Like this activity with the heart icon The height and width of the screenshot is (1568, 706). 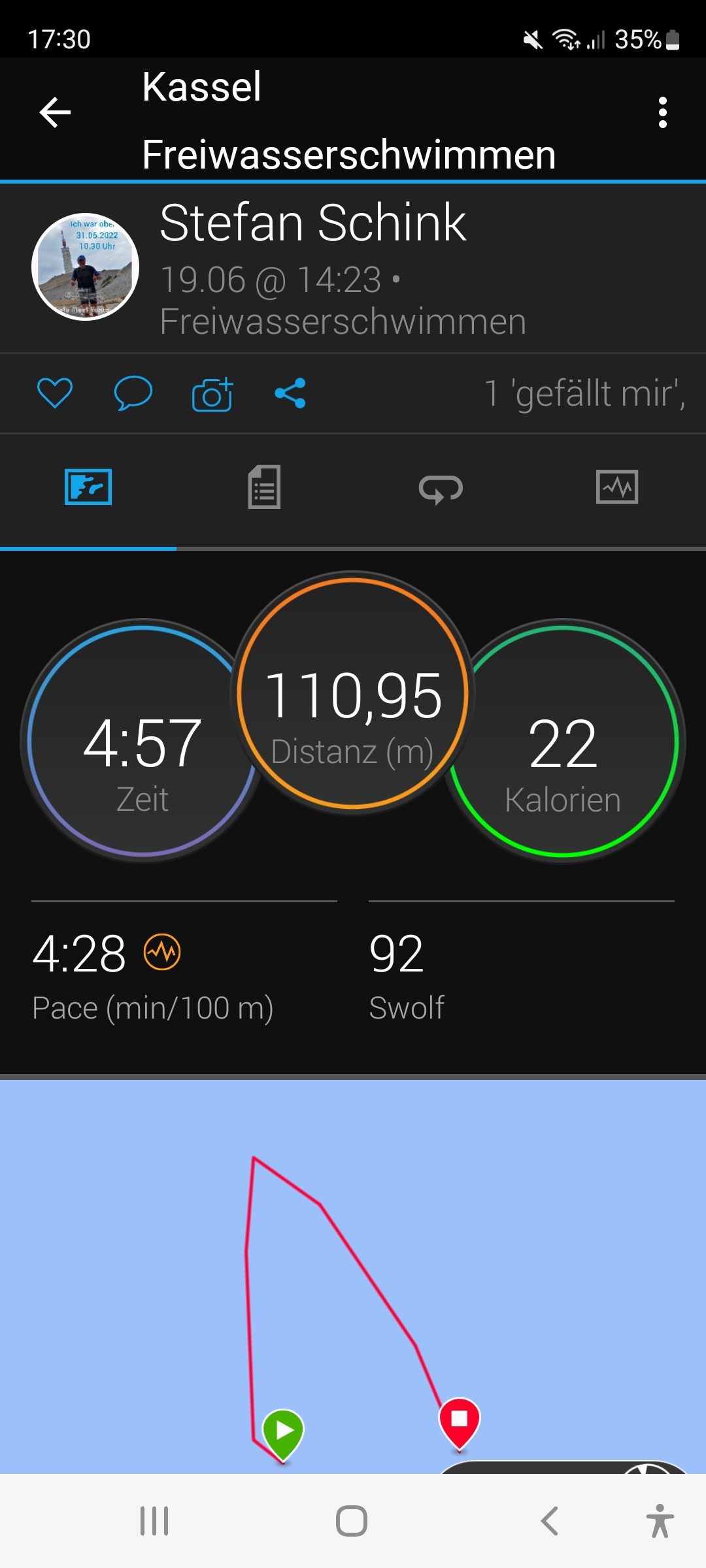(x=55, y=393)
